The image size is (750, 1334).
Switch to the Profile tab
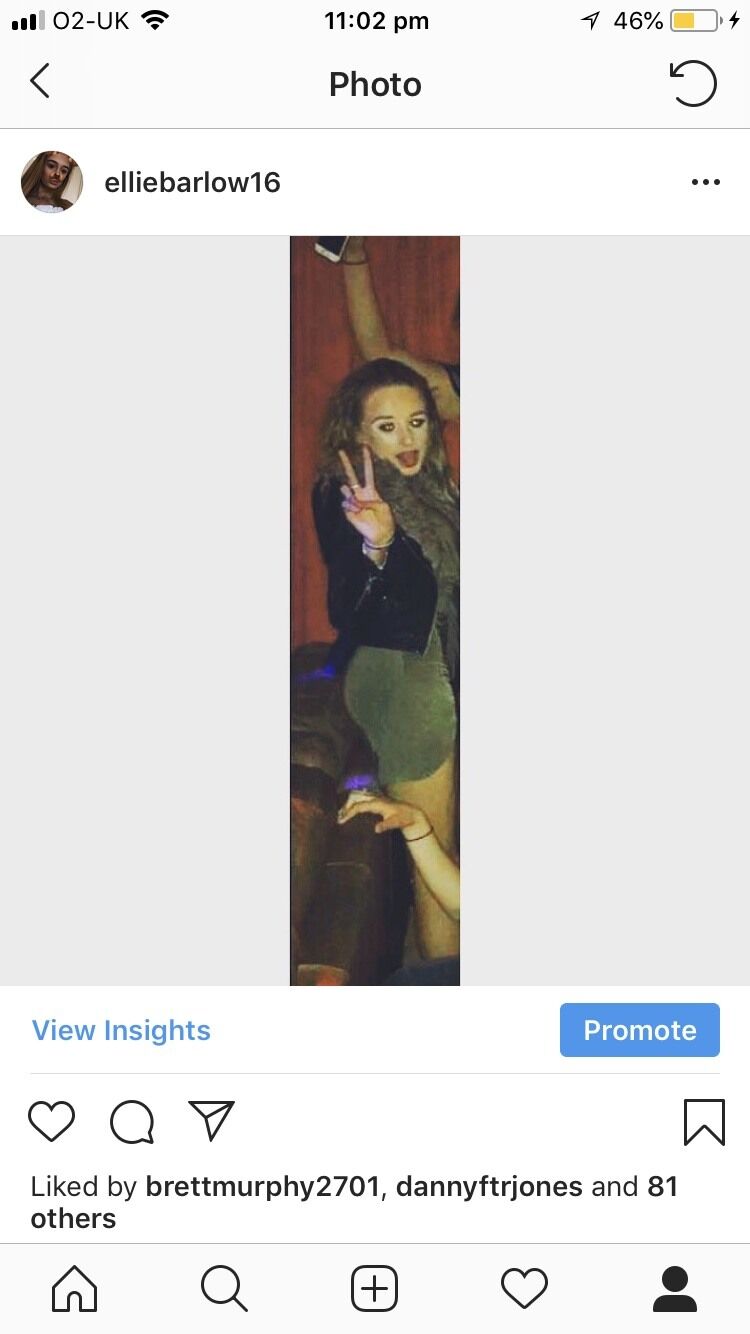point(675,1288)
